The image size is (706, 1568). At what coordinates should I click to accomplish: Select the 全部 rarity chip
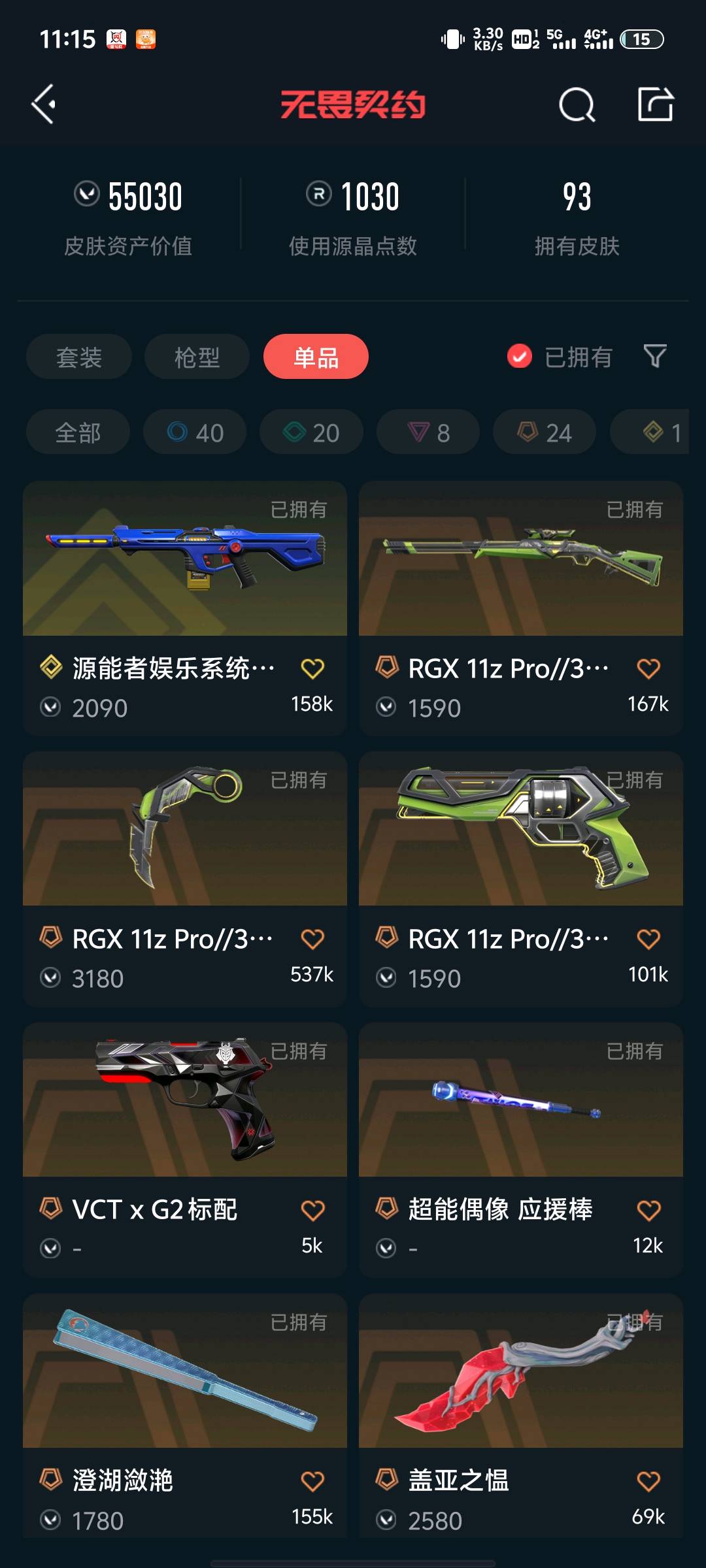[x=78, y=432]
